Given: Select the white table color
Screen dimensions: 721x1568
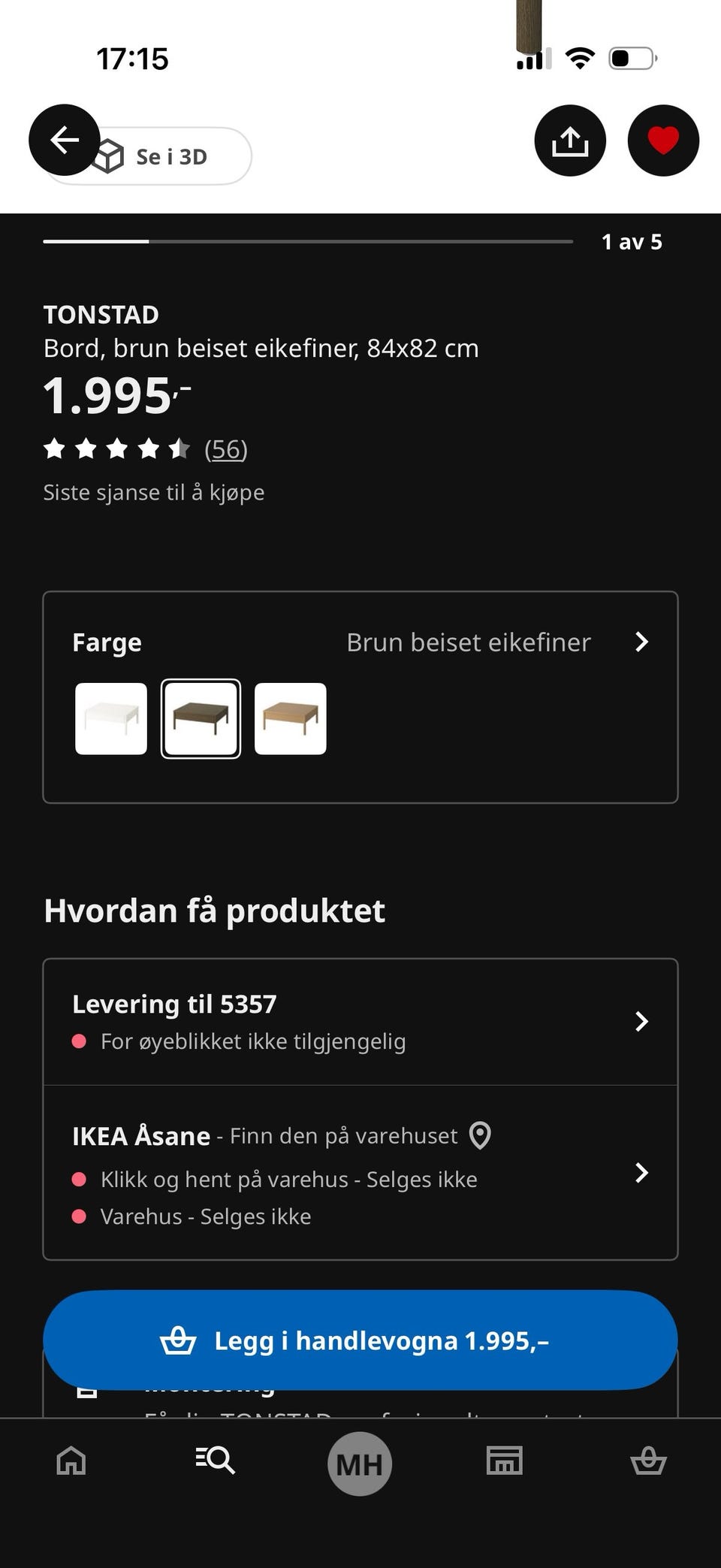Looking at the screenshot, I should (111, 718).
